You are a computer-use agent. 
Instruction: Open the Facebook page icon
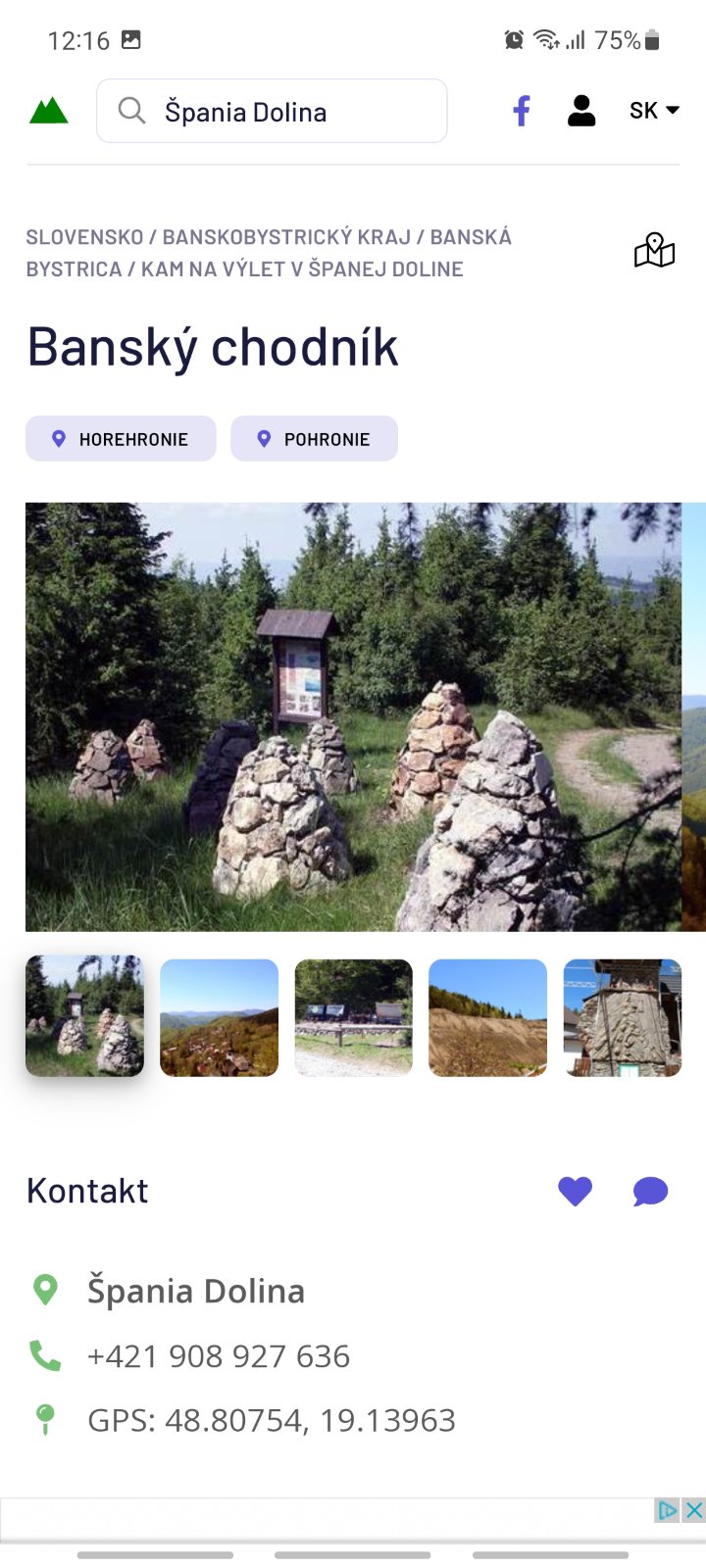(522, 111)
